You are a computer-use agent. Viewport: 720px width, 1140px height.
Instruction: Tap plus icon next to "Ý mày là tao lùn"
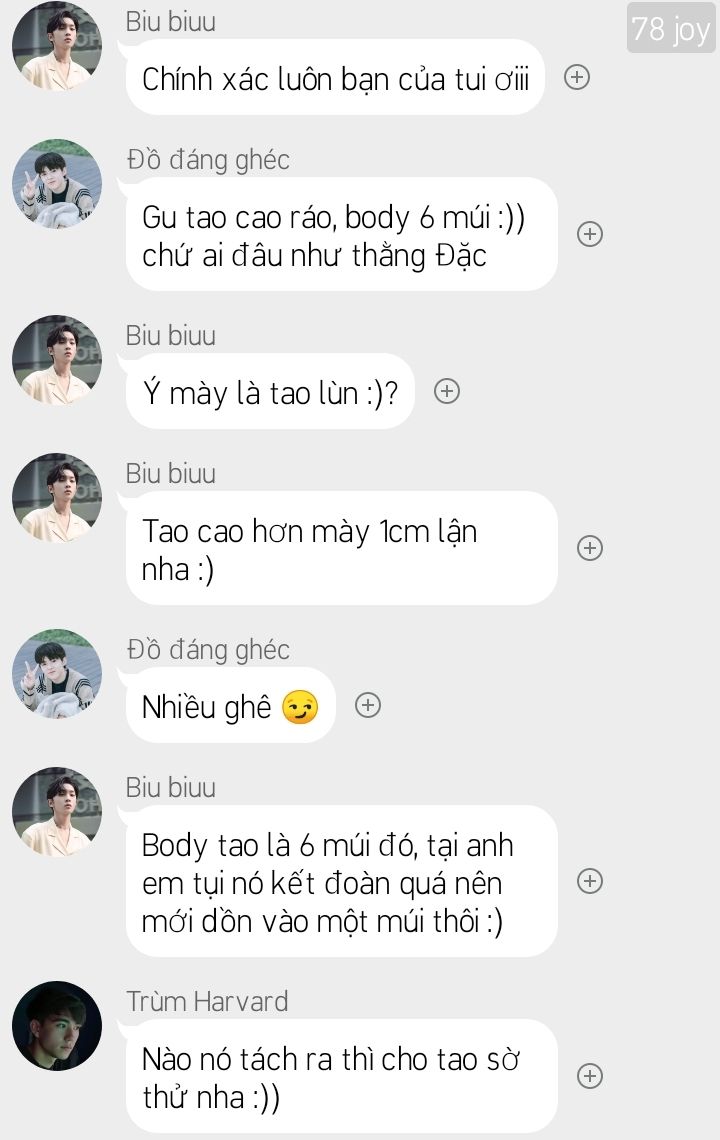[x=447, y=391]
